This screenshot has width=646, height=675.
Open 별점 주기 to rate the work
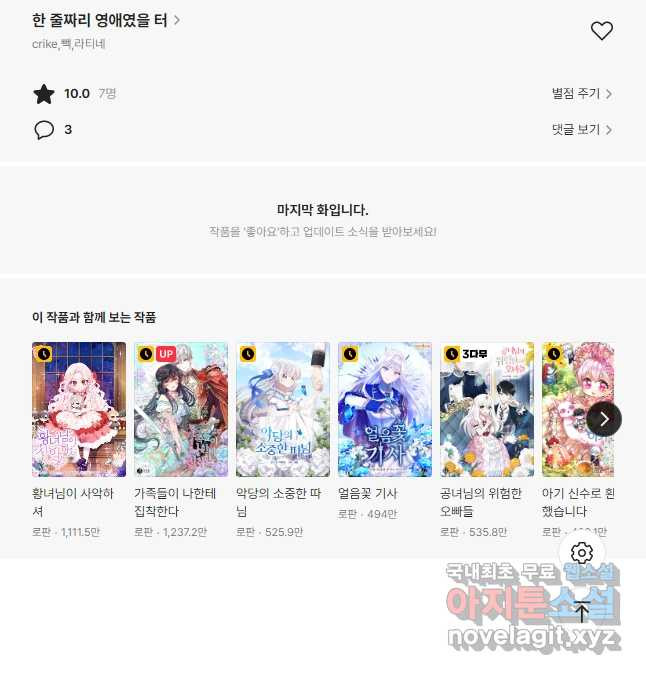[x=581, y=94]
